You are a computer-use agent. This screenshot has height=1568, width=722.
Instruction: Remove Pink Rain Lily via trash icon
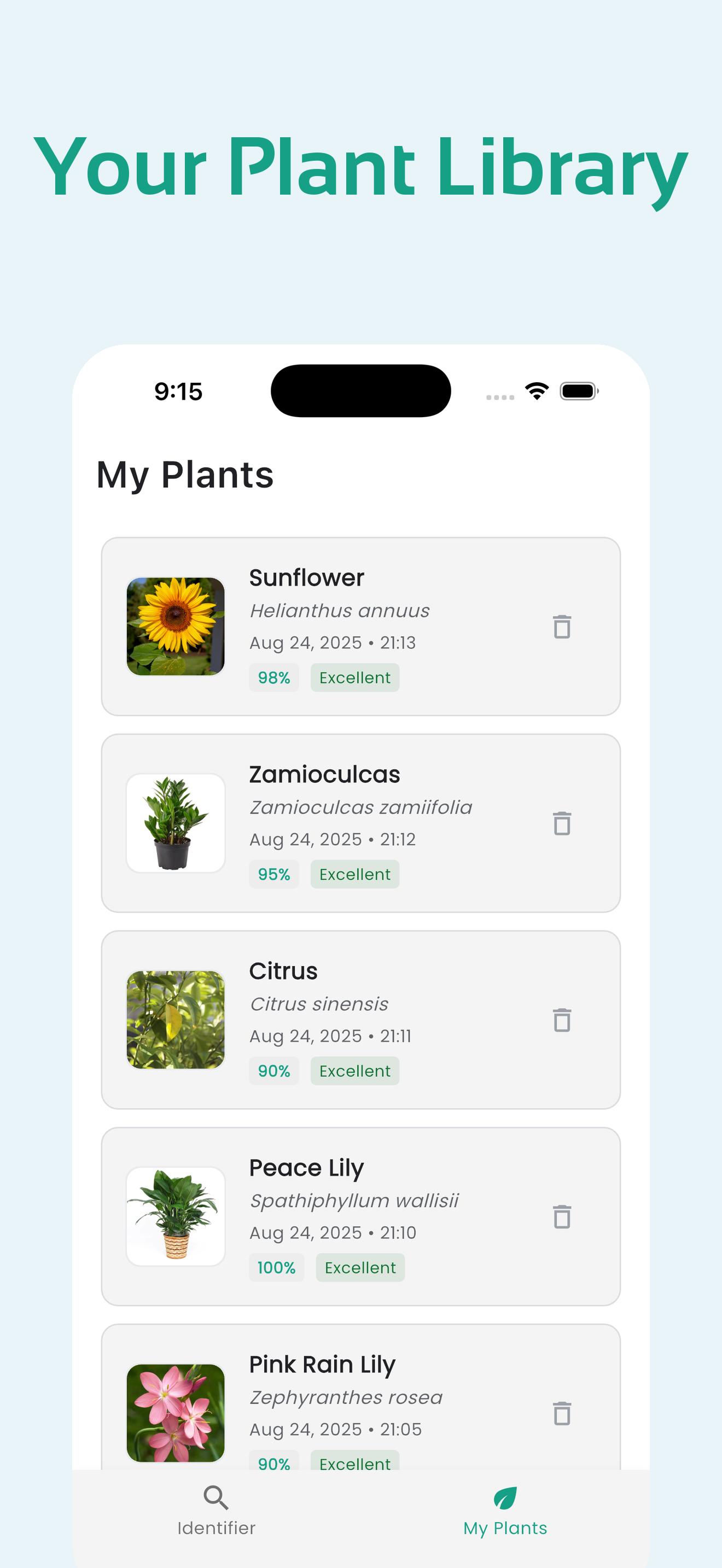click(561, 1414)
